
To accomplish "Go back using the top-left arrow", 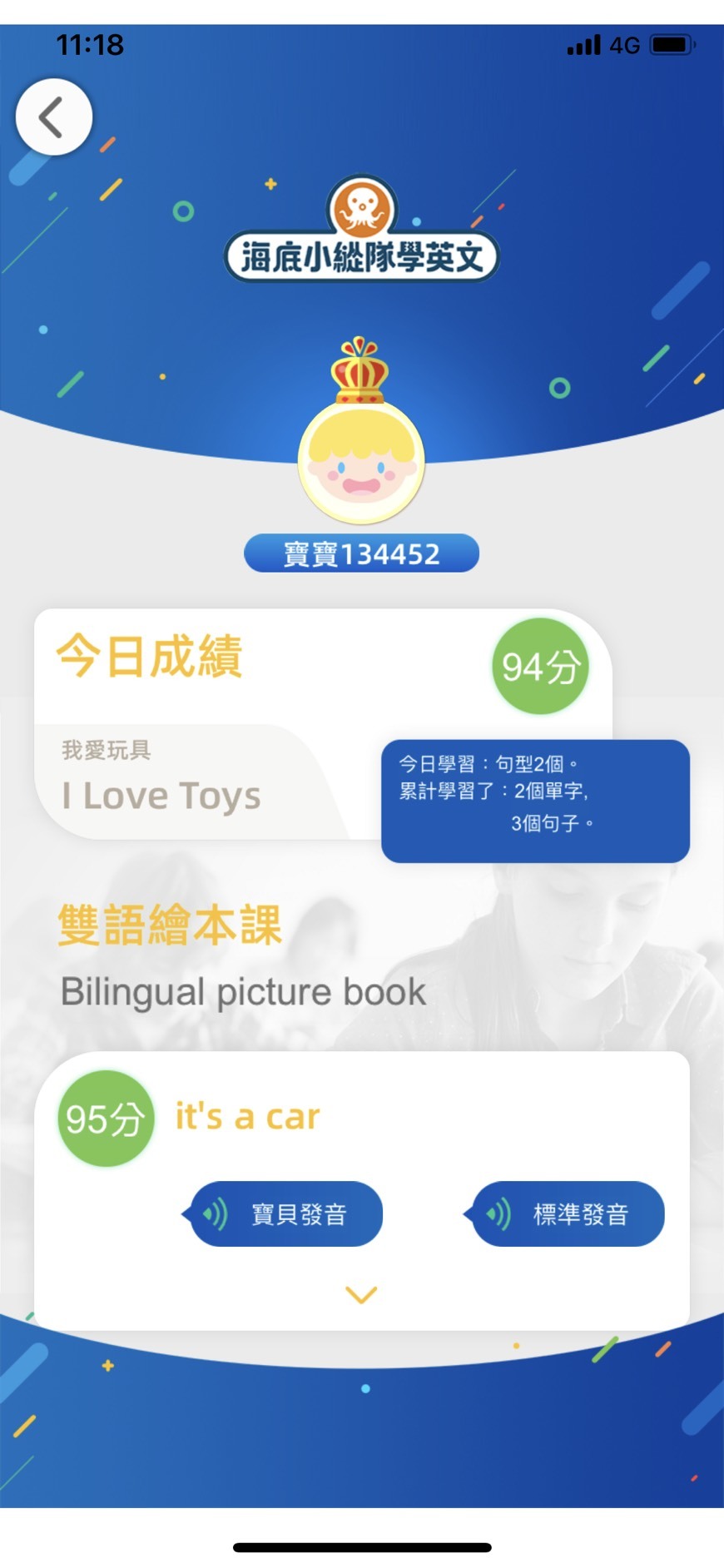I will (x=53, y=117).
